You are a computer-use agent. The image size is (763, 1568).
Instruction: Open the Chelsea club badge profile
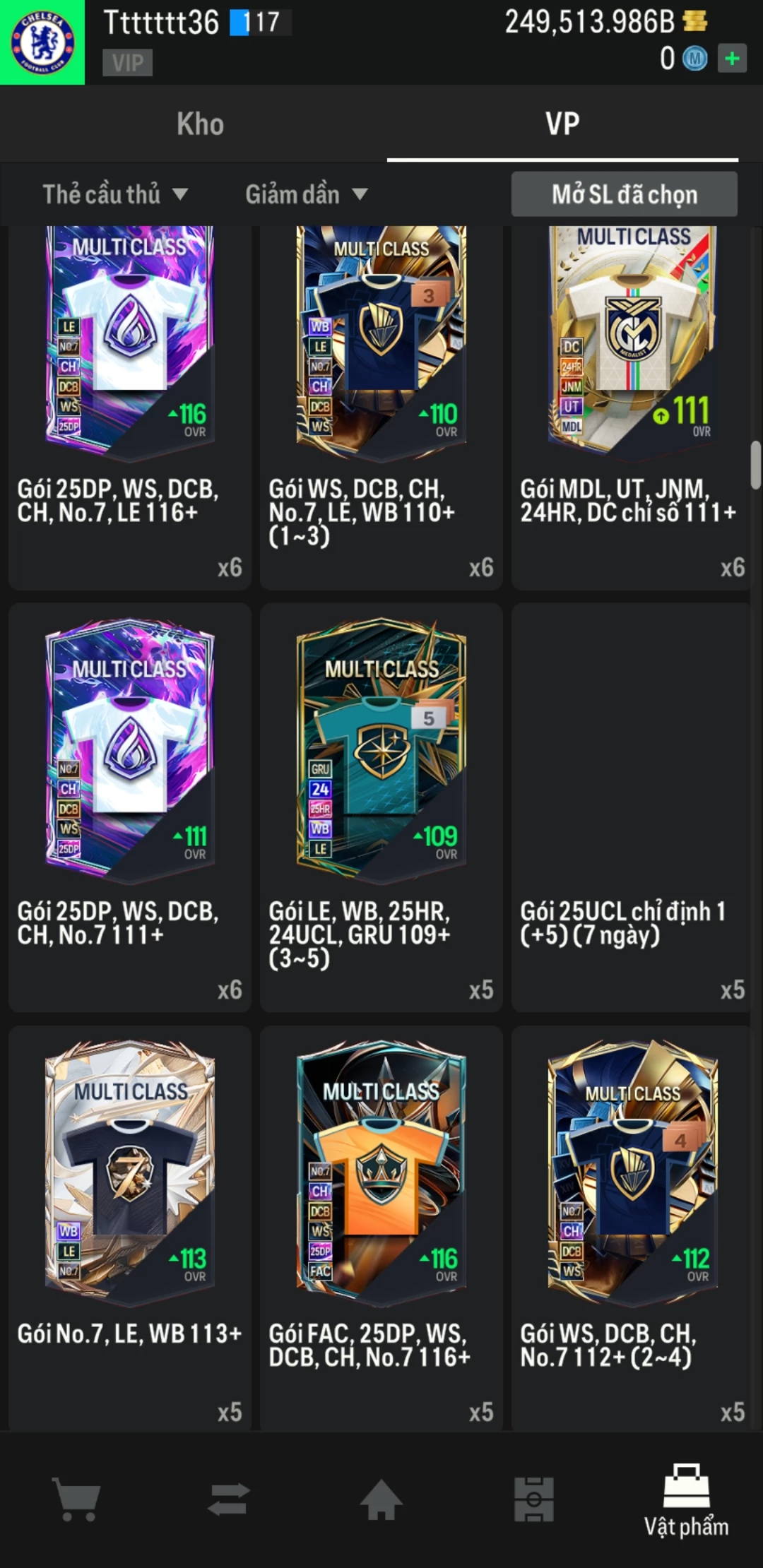click(42, 42)
